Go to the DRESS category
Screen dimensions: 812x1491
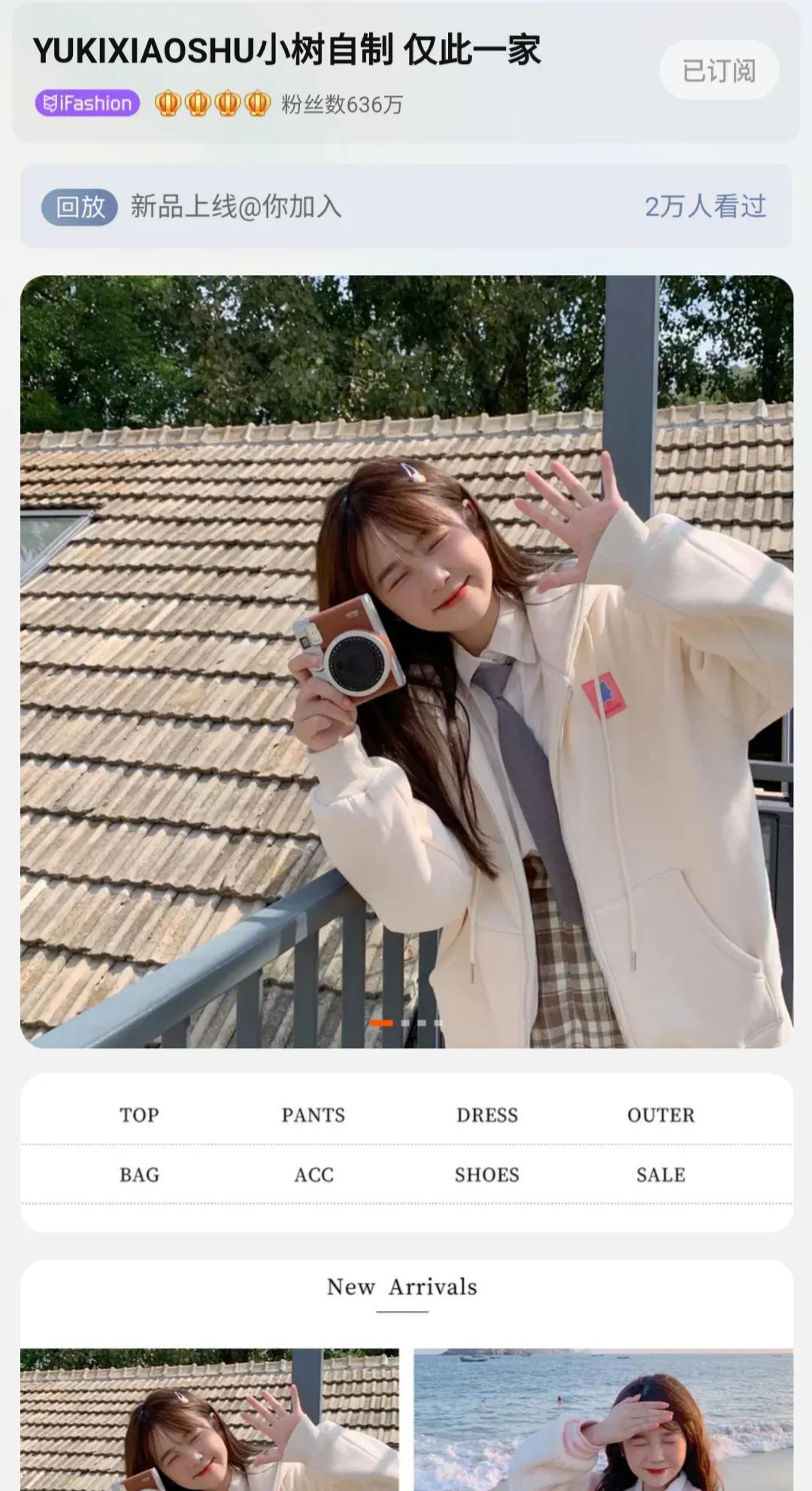tap(486, 1114)
